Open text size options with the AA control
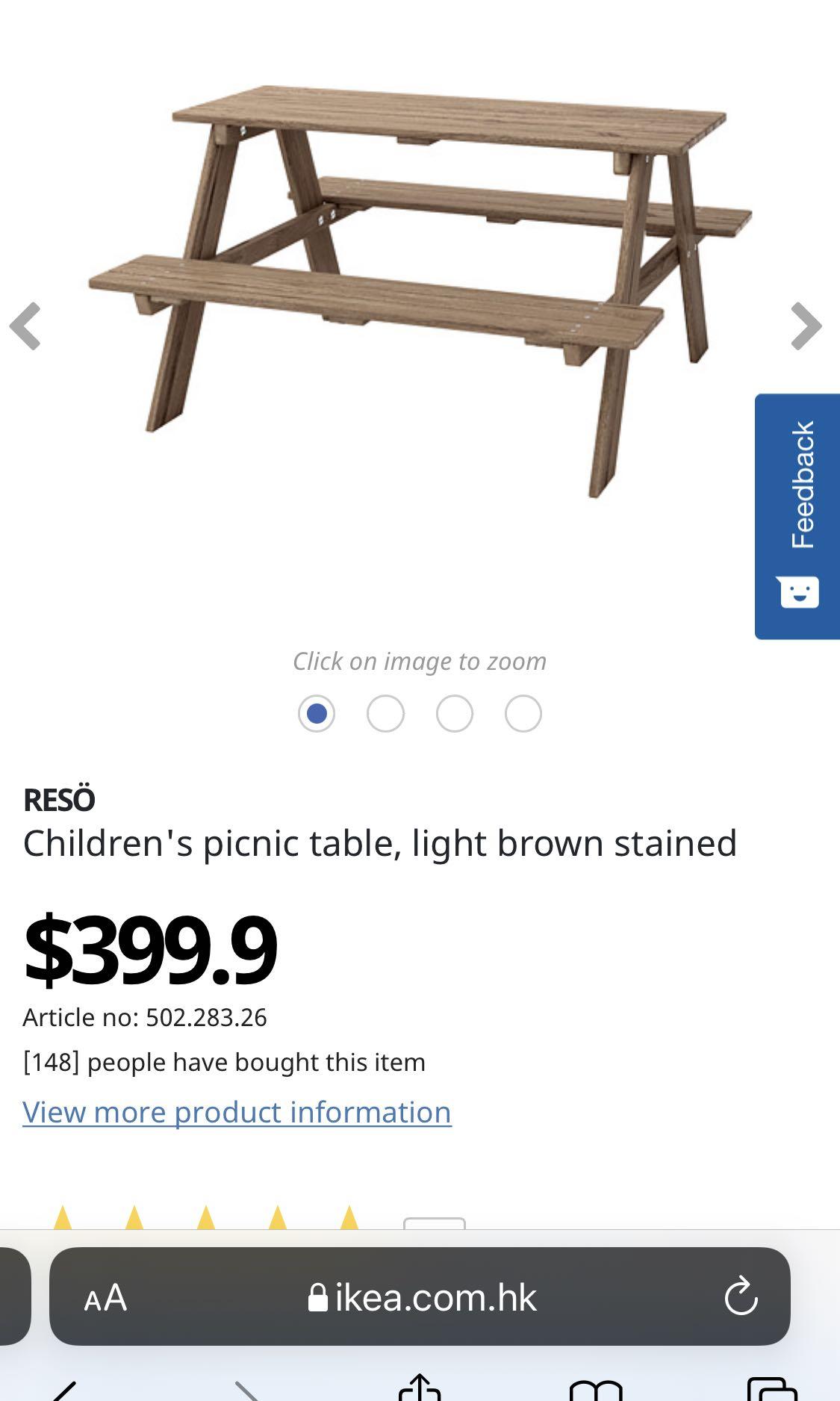 (x=107, y=1297)
